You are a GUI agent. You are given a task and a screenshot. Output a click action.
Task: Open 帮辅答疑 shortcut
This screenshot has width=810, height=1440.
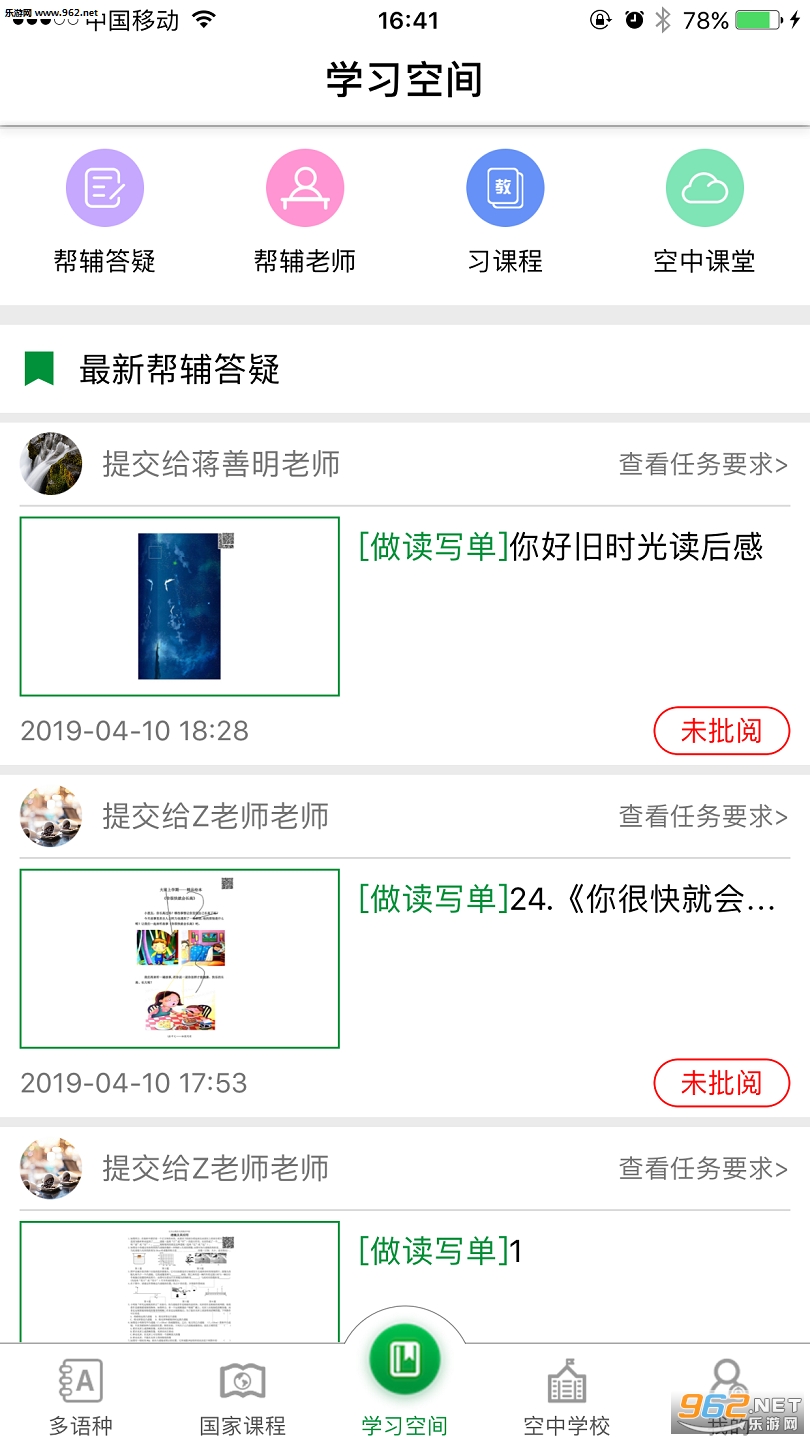105,212
